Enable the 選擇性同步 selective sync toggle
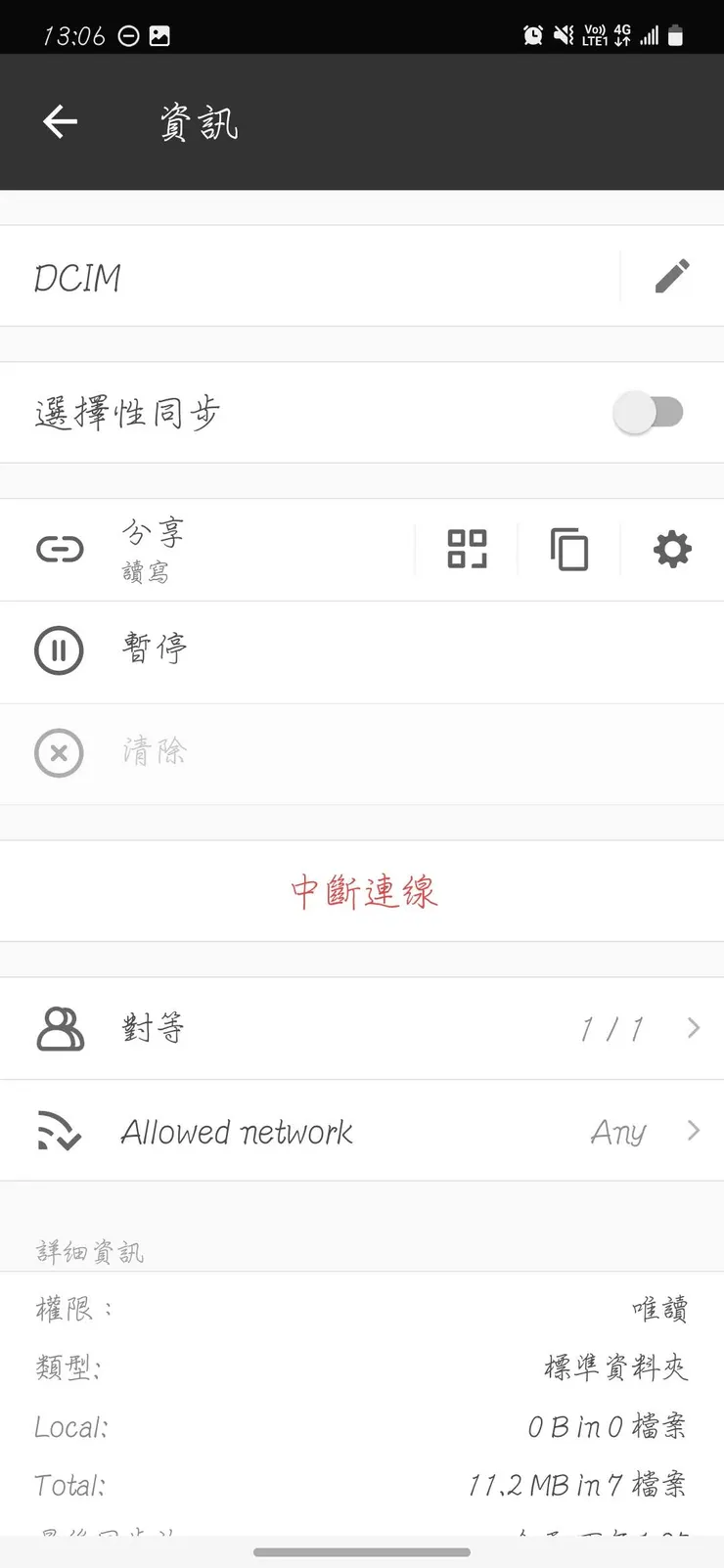Viewport: 724px width, 1568px height. point(650,412)
